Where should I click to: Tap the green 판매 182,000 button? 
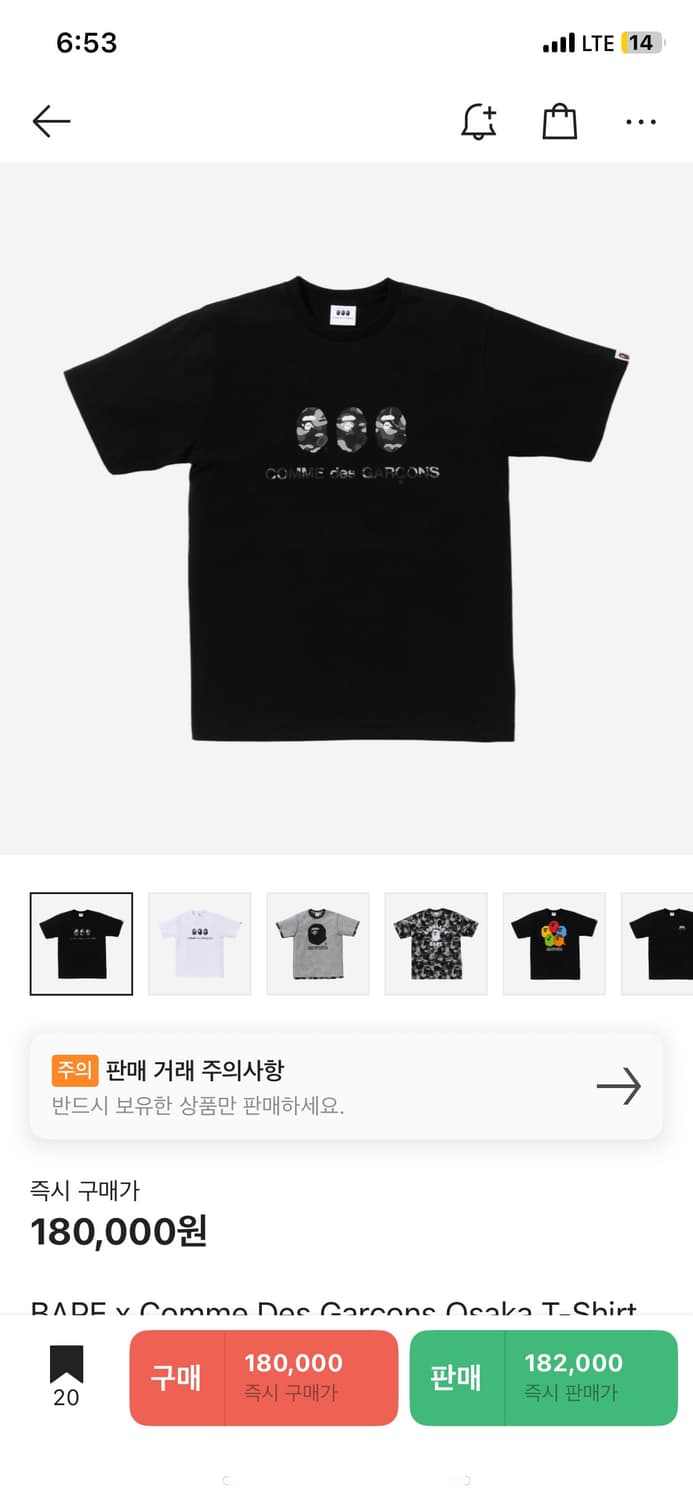pyautogui.click(x=543, y=1377)
